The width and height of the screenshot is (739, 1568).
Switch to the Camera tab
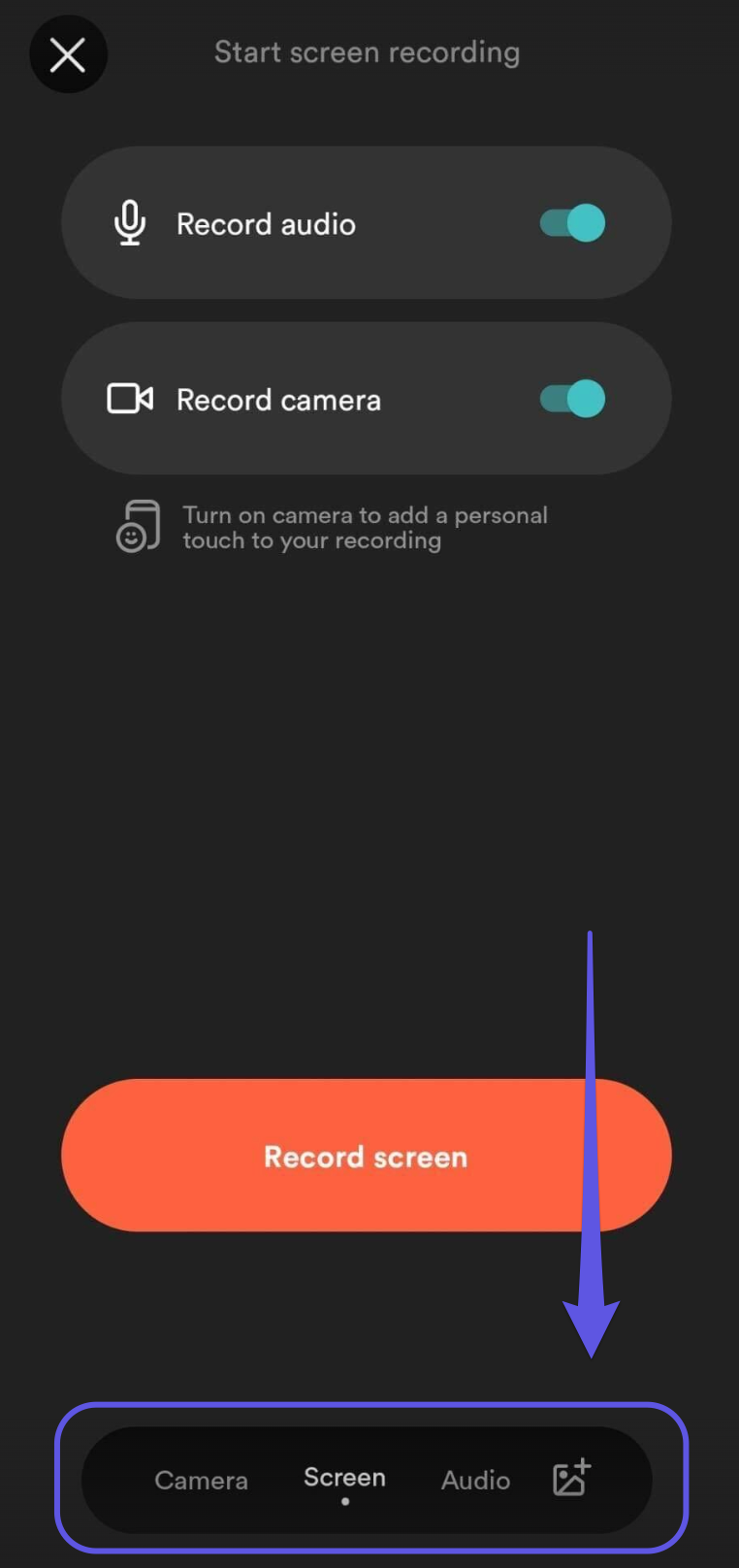[x=202, y=1480]
